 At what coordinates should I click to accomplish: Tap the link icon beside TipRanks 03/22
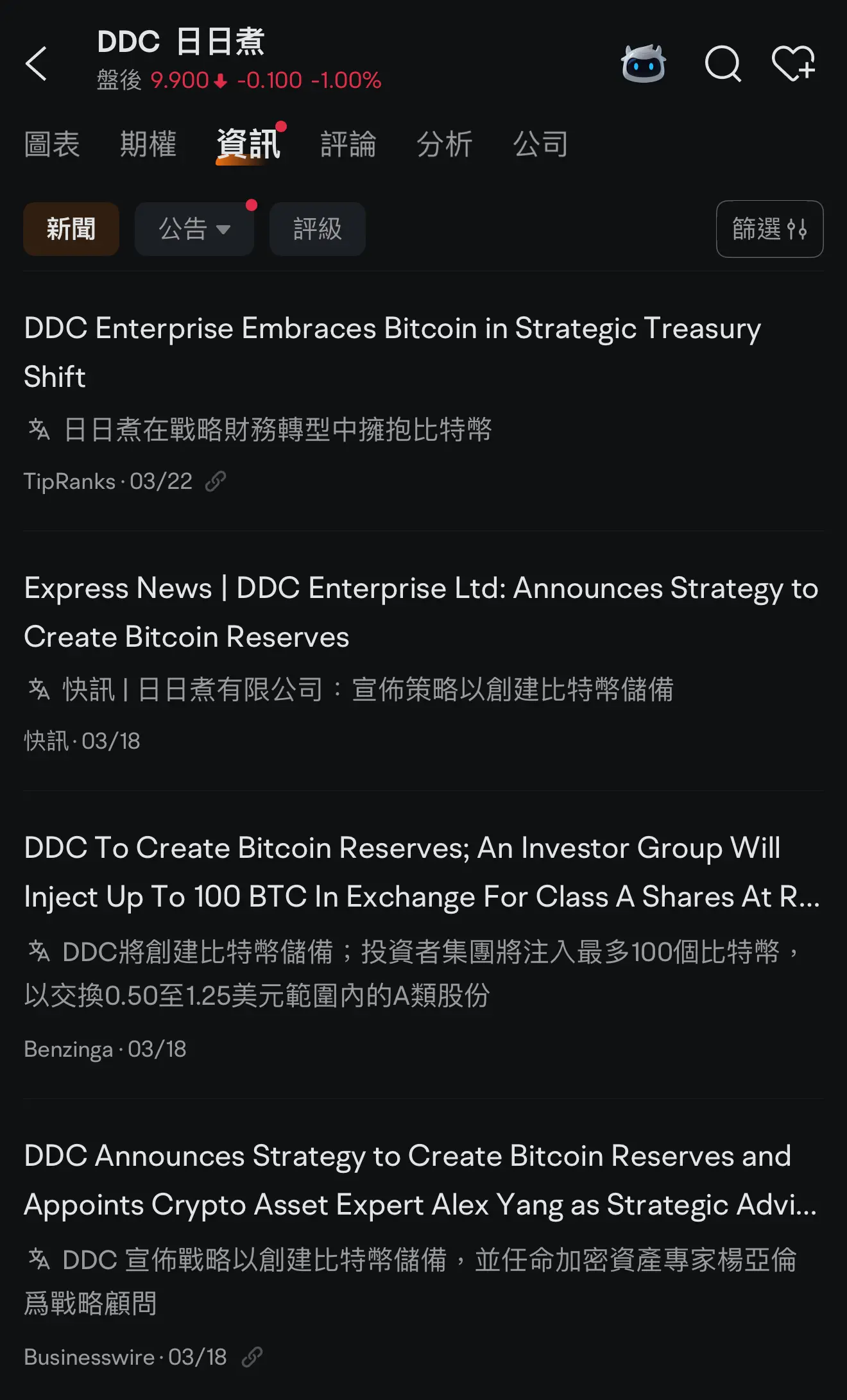[x=216, y=481]
